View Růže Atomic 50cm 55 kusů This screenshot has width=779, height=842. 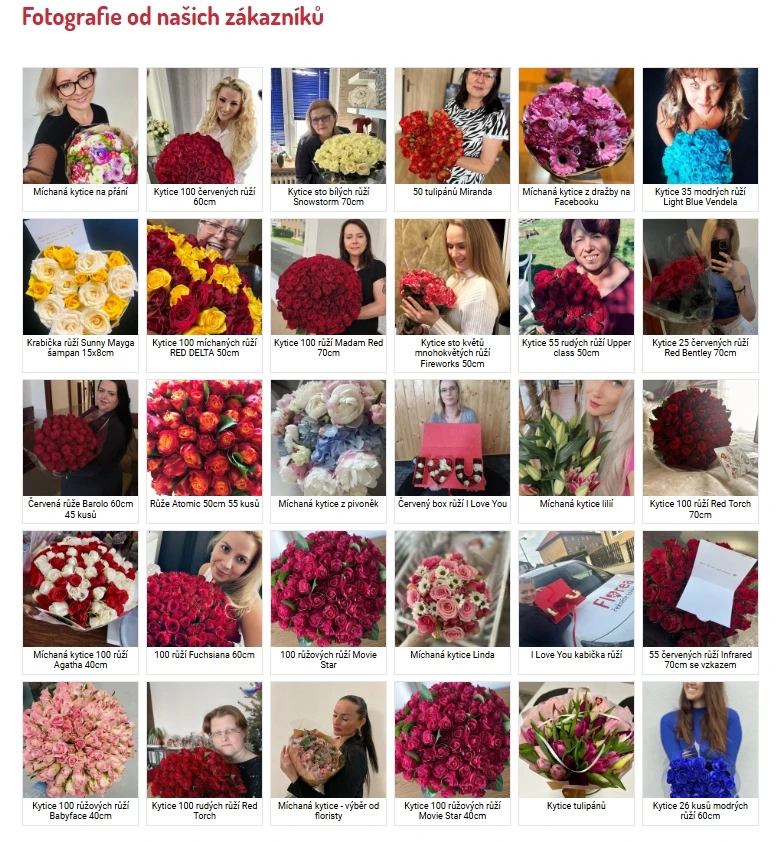coord(204,438)
